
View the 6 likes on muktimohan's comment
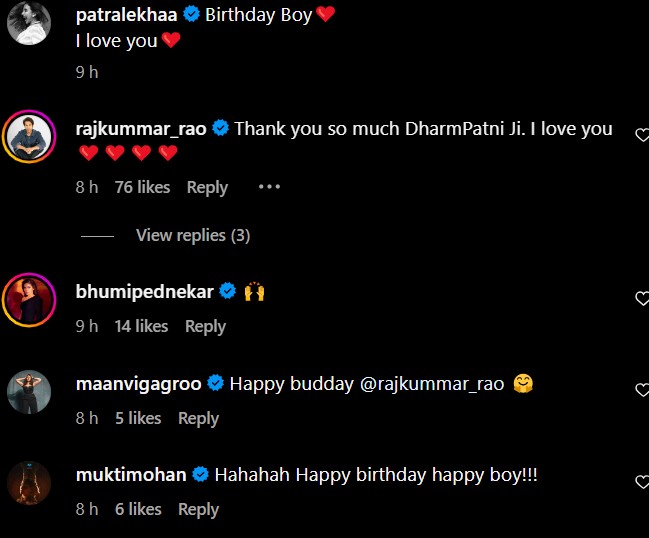pos(138,509)
